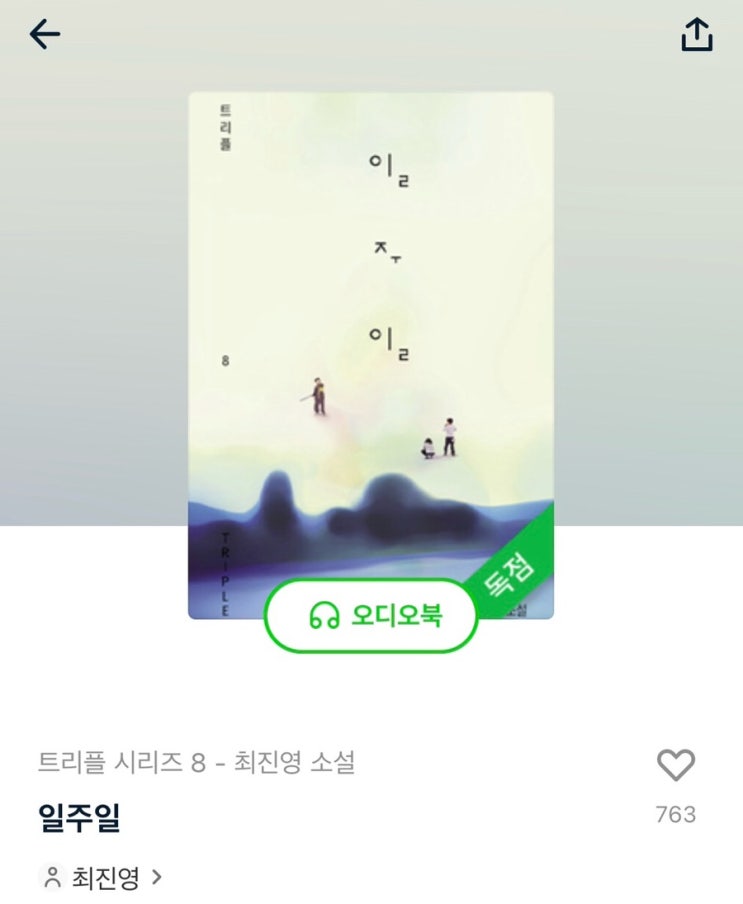Go back with the arrow icon
This screenshot has width=743, height=904.
point(45,35)
